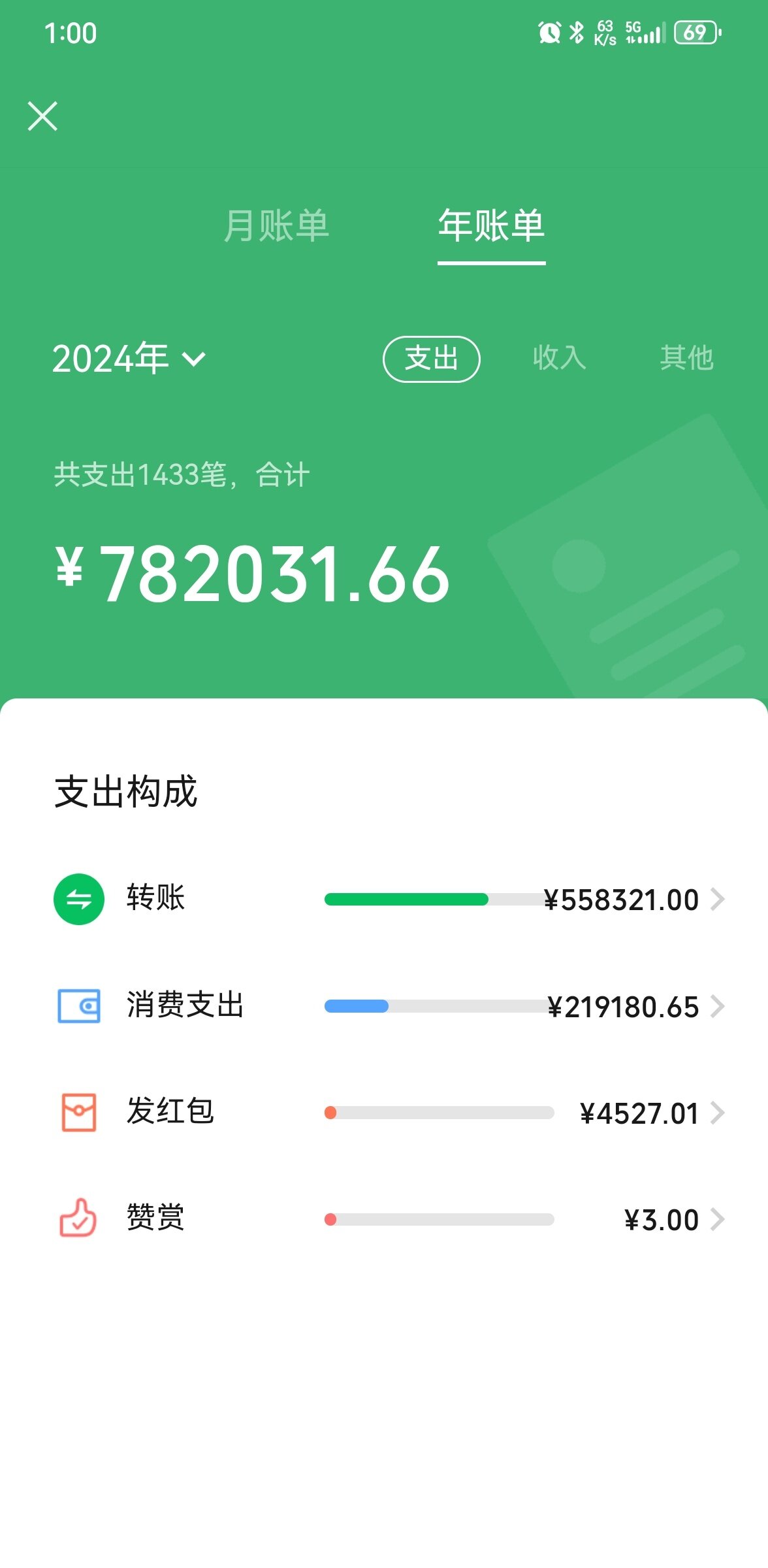The height and width of the screenshot is (1568, 768).
Task: Open 发红包 spending details
Action: point(389,1113)
